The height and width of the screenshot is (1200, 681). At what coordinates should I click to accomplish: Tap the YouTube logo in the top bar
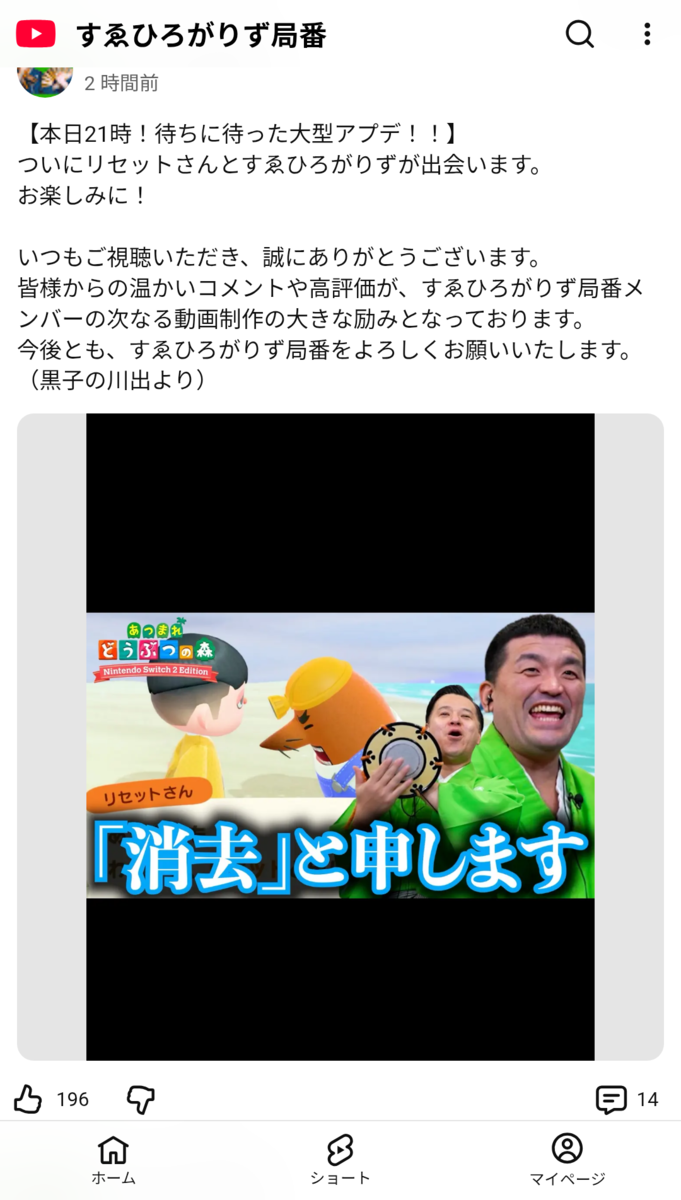coord(36,35)
